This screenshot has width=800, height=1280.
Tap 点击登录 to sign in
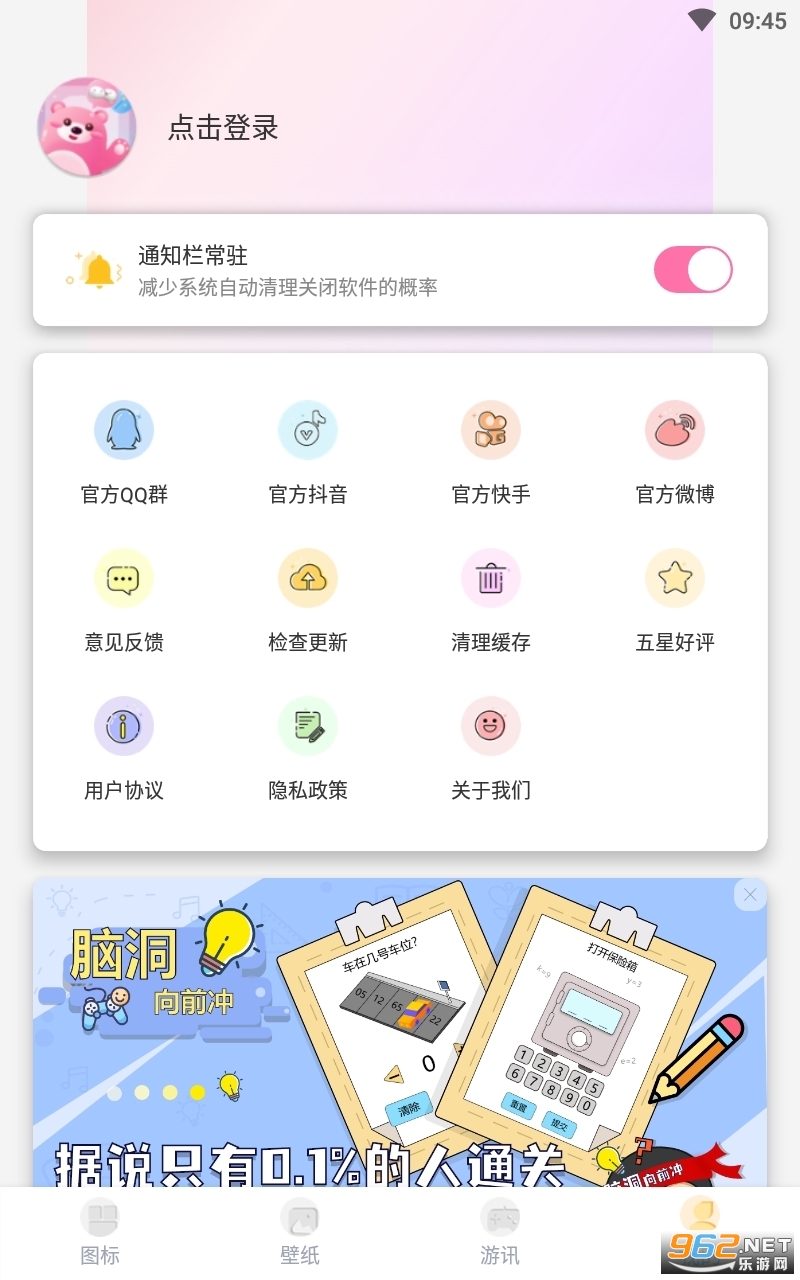(x=223, y=128)
